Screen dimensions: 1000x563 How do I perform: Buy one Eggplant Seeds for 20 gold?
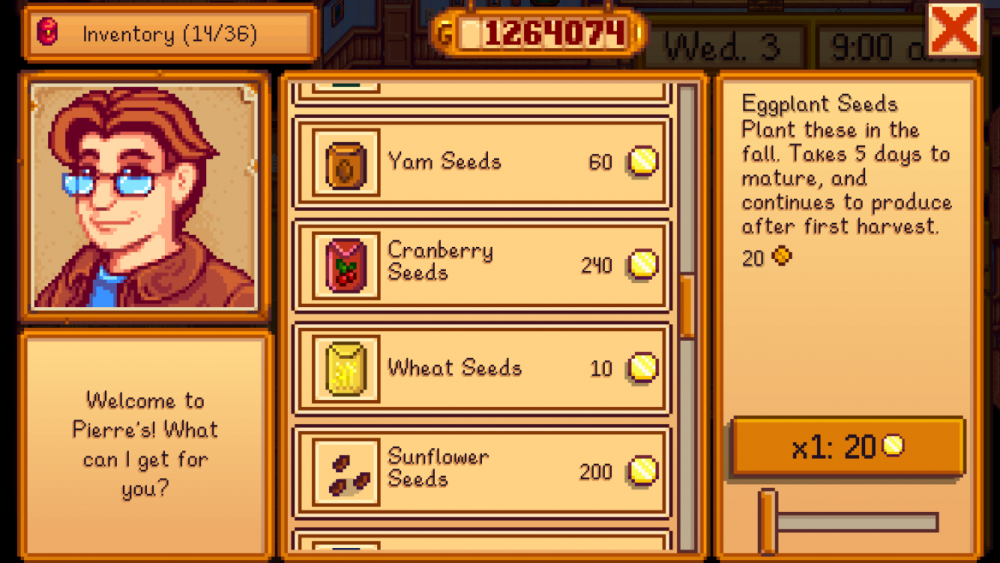[x=847, y=447]
